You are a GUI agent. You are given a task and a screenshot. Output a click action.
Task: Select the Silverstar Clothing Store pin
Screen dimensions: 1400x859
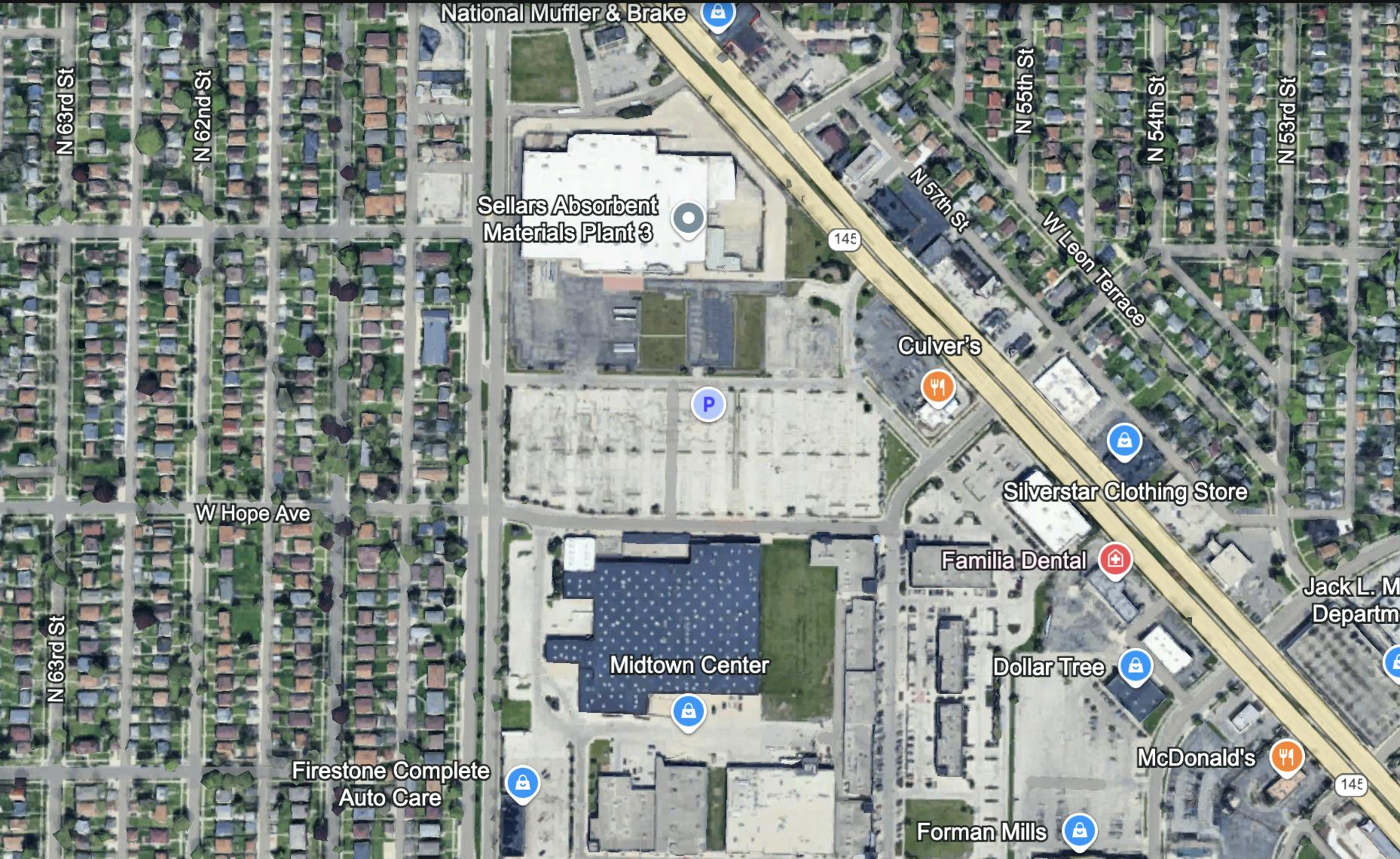coord(1124,440)
